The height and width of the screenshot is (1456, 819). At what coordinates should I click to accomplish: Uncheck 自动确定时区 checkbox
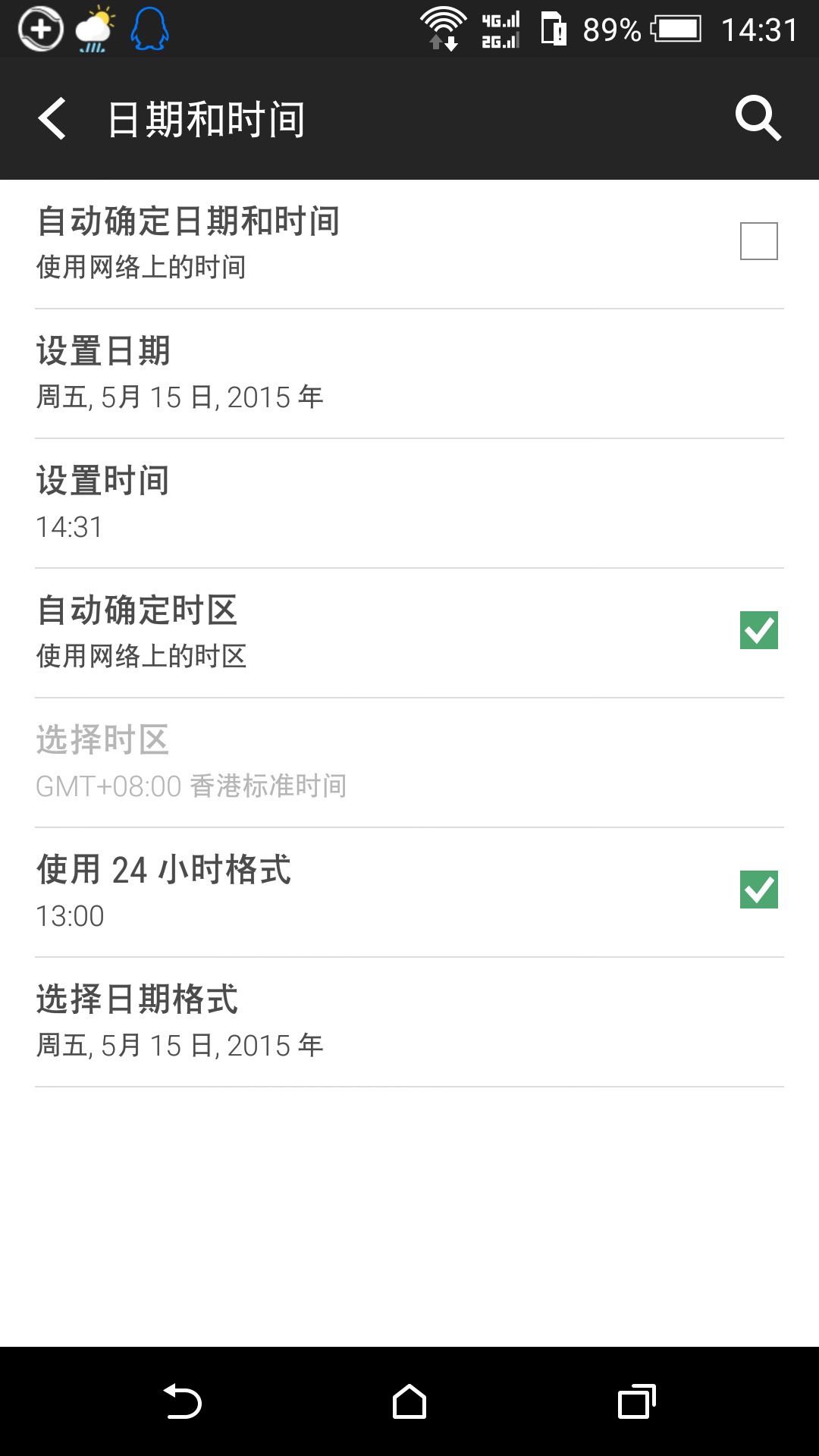click(x=758, y=630)
